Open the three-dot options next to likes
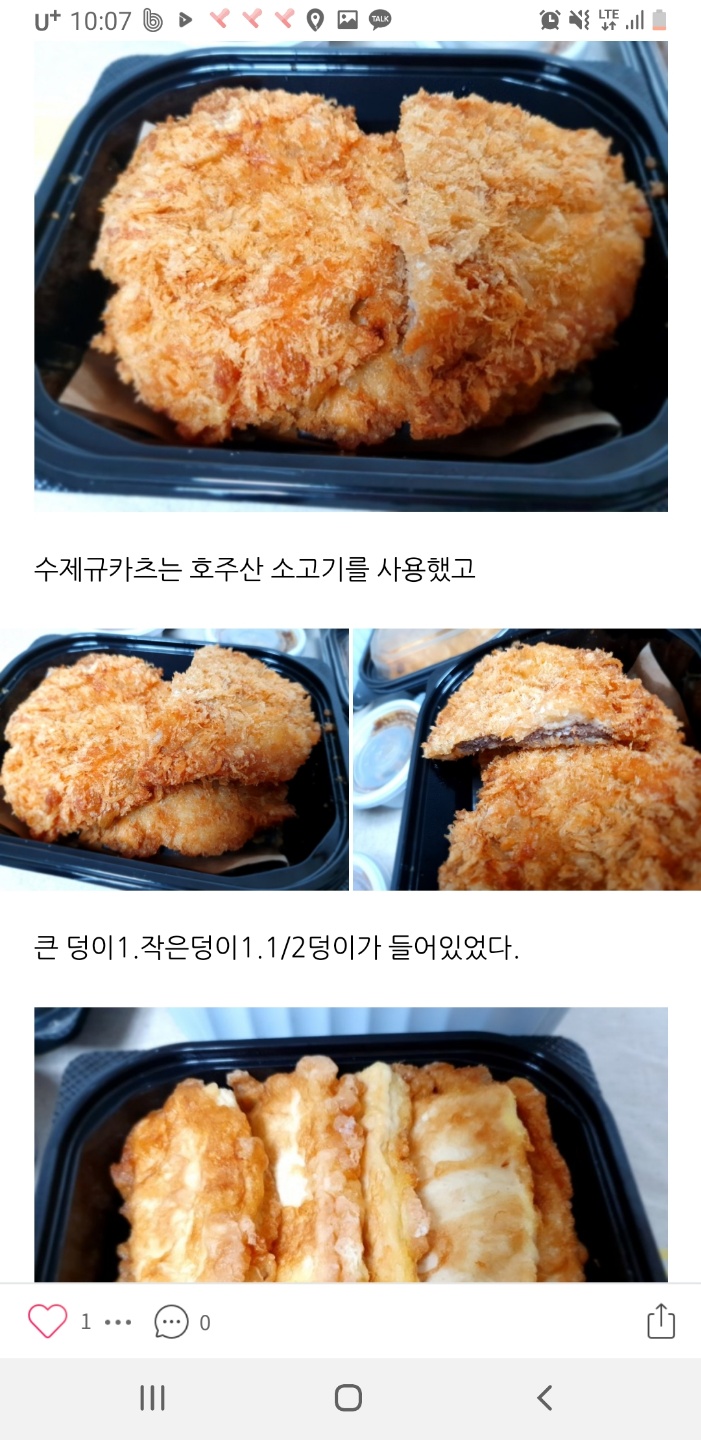Screen dimensions: 701x1440 118,1322
